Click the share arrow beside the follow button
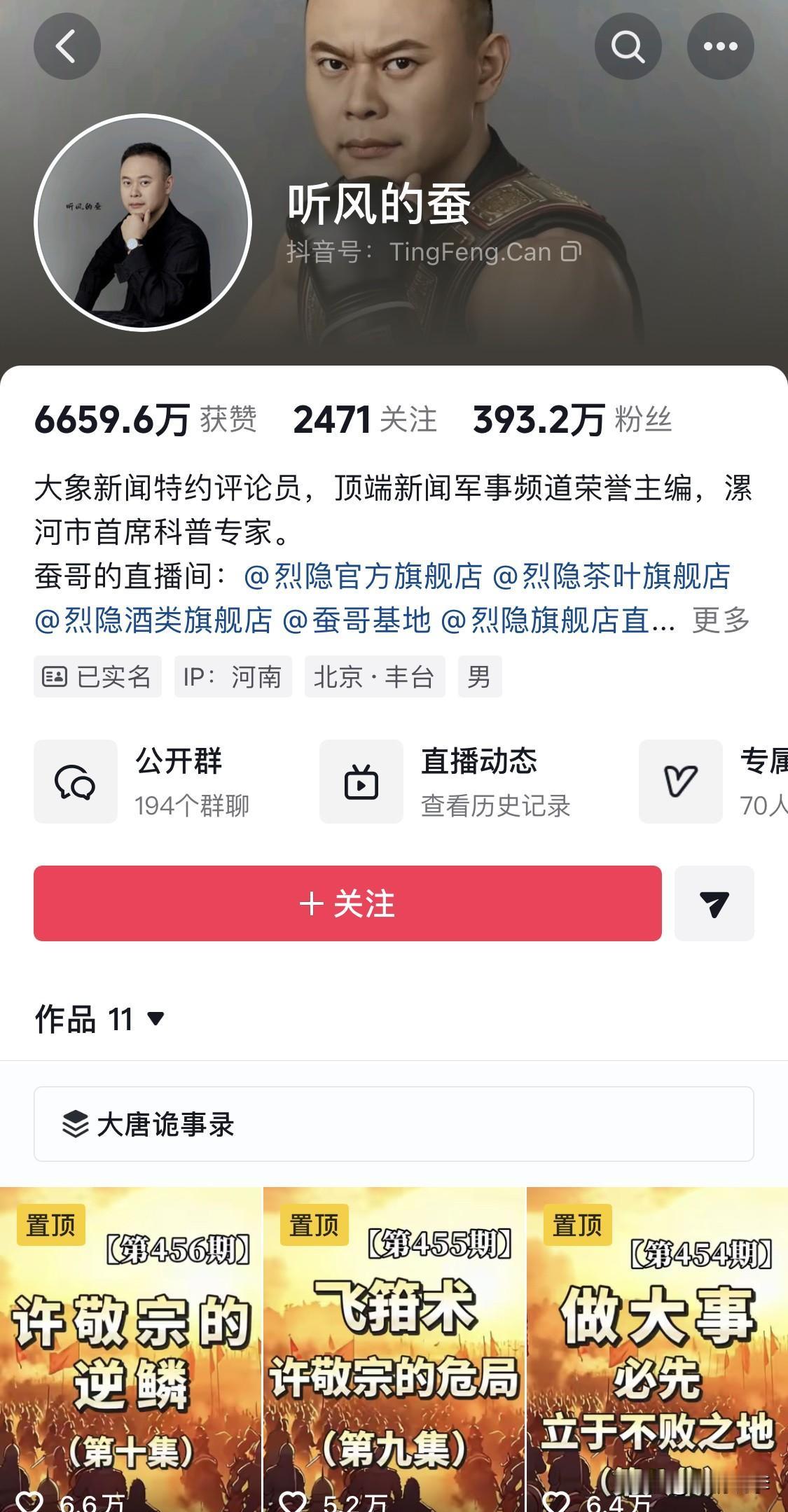788x1512 pixels. click(x=714, y=903)
